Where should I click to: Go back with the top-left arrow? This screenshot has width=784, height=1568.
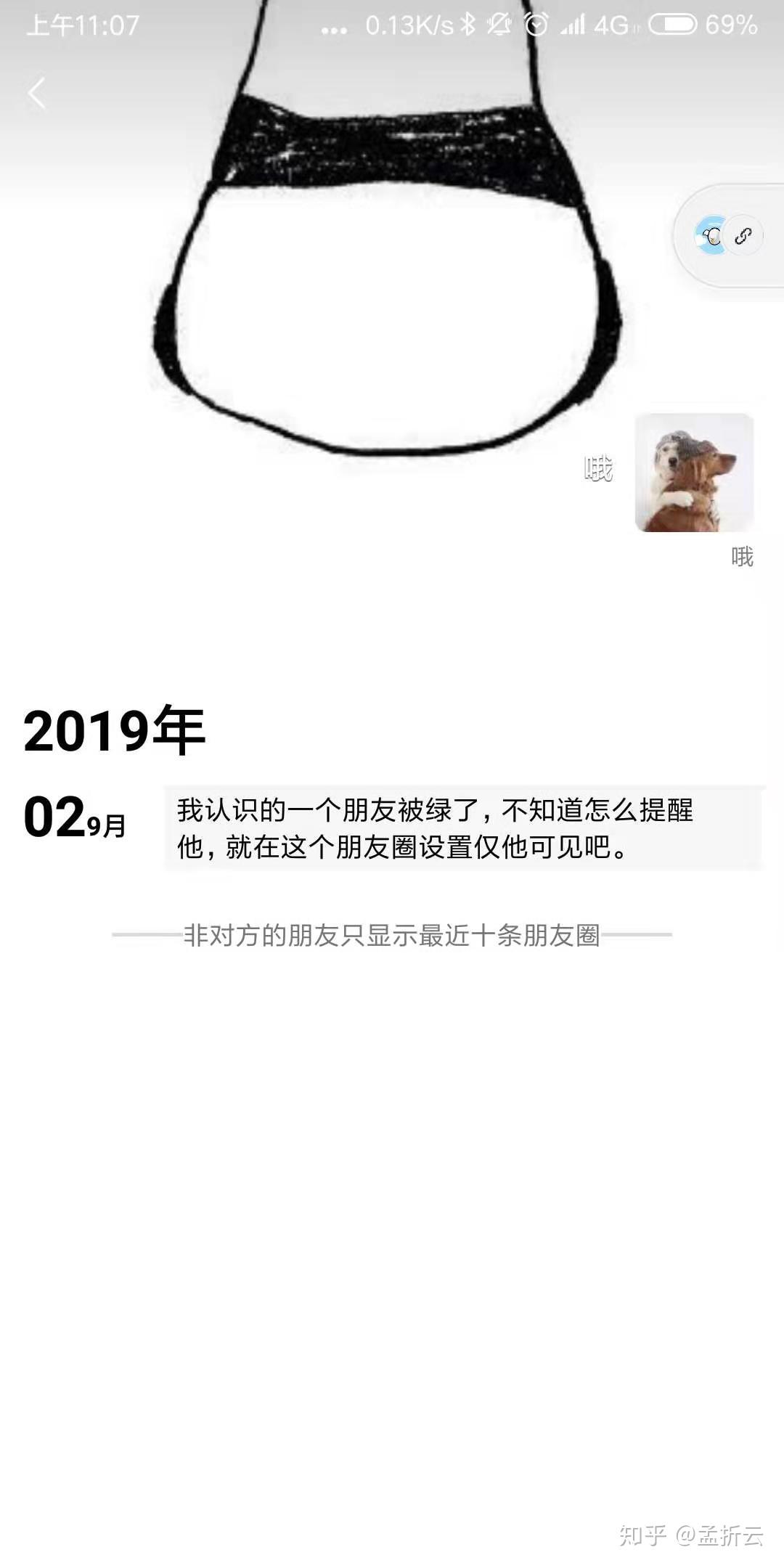pos(36,93)
